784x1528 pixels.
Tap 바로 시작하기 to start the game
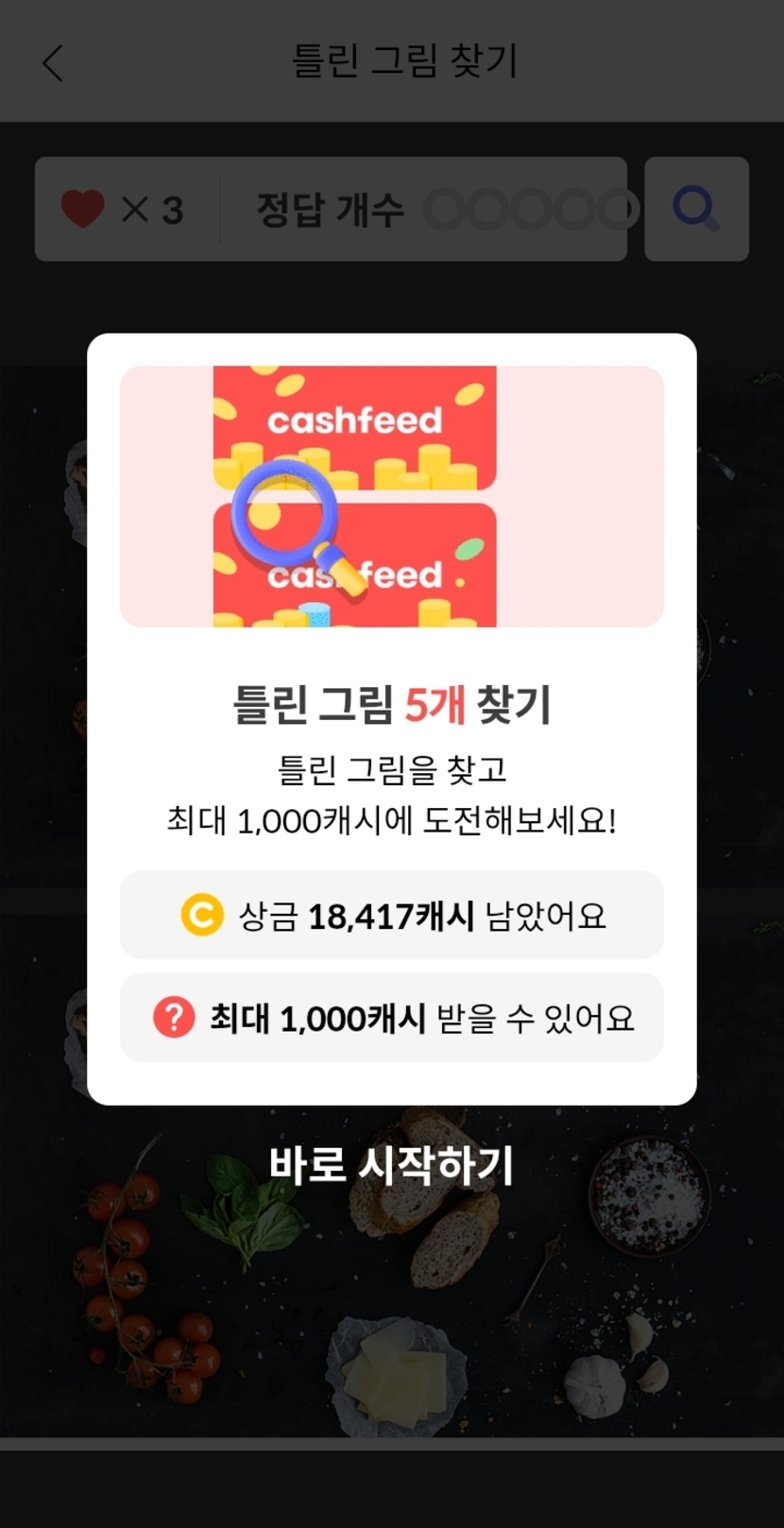[391, 1165]
